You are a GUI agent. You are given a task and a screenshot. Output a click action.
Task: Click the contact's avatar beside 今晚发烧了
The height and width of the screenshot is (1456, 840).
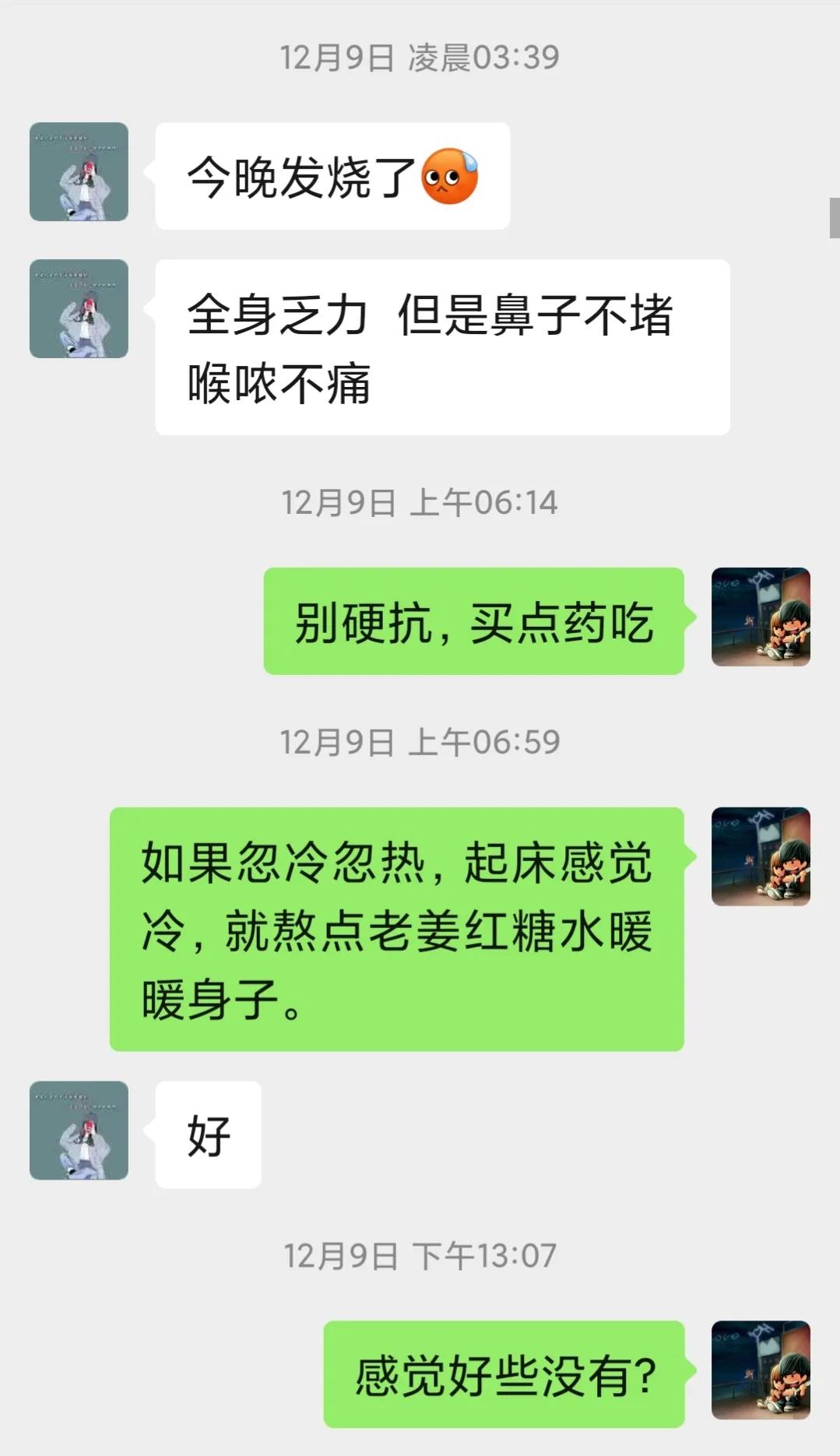pyautogui.click(x=78, y=173)
